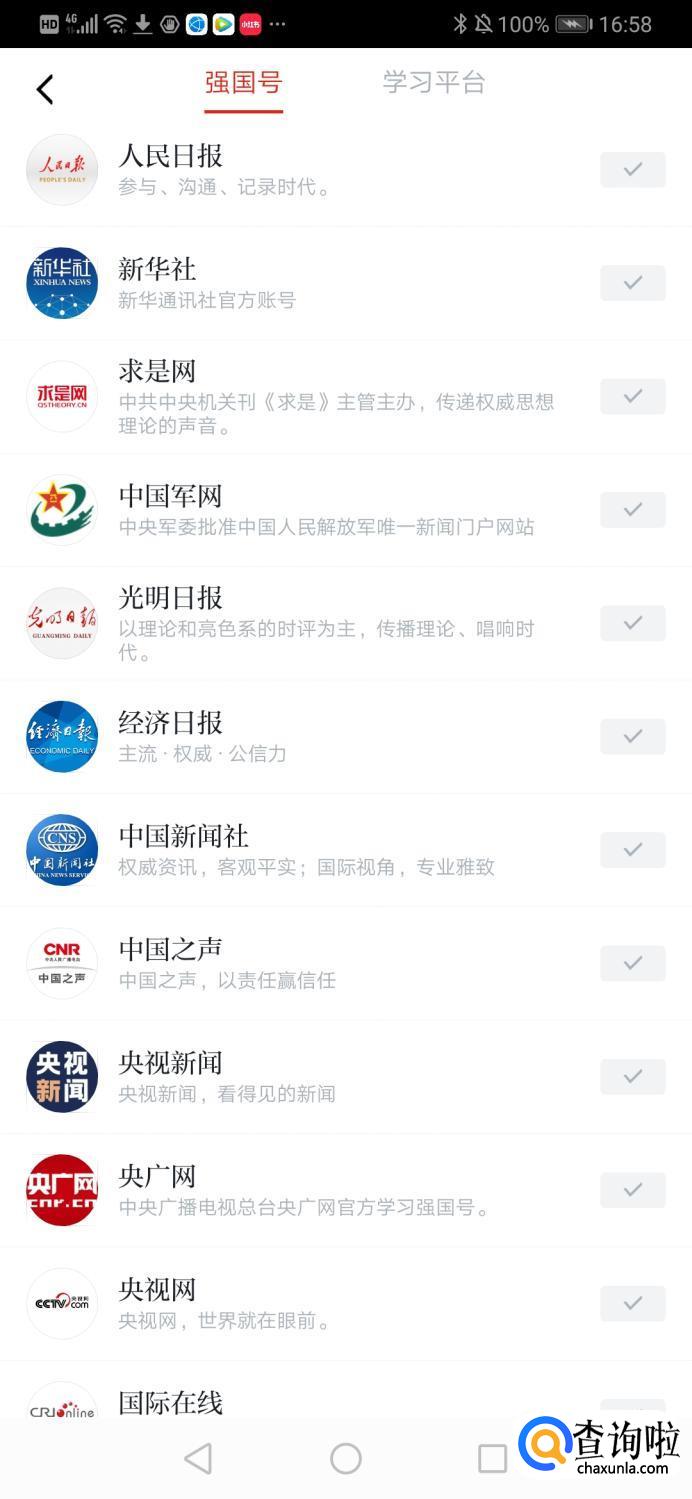Toggle the subscription check for 新华社

coord(632,283)
